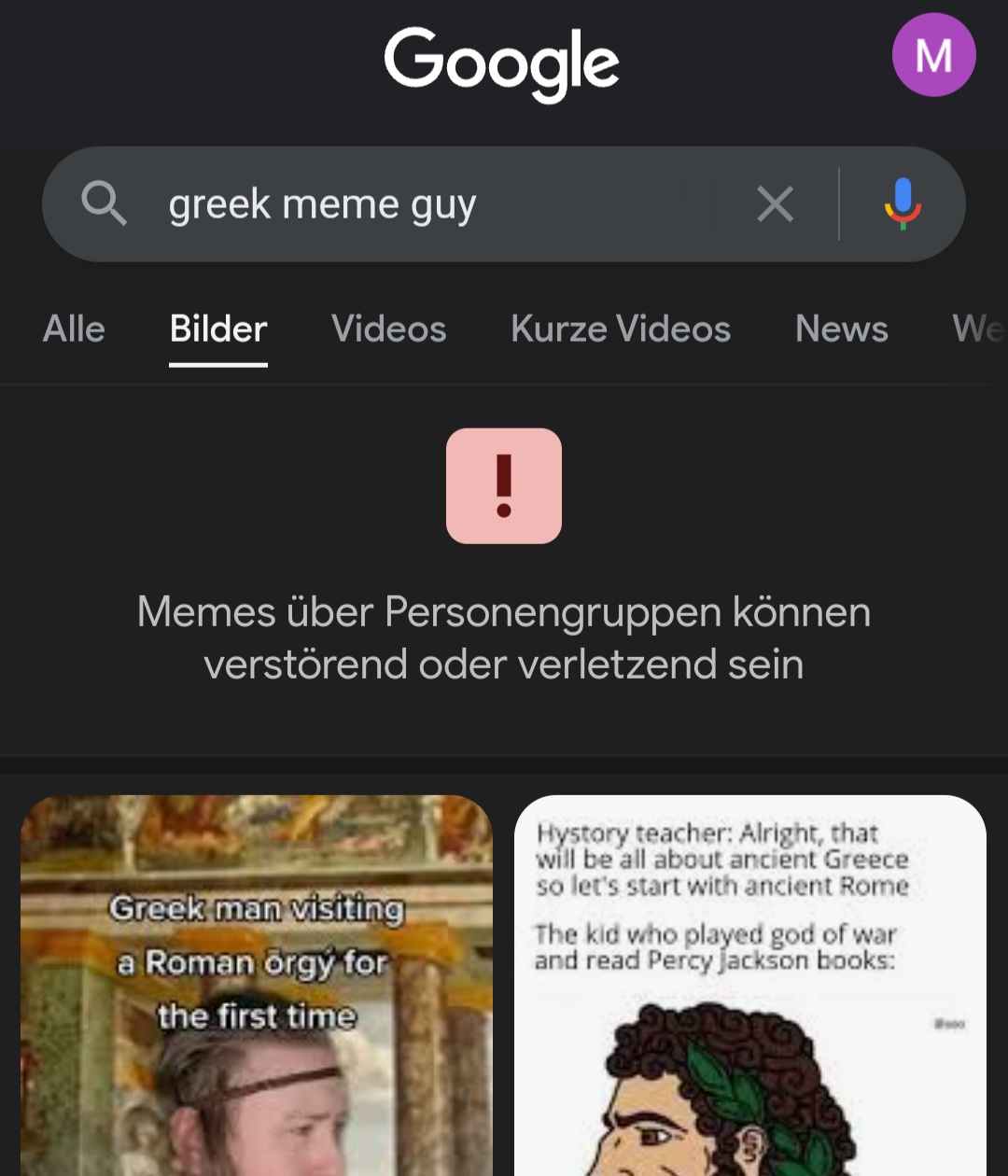The image size is (1008, 1176).
Task: Open the account avatar M
Action: coord(933,55)
